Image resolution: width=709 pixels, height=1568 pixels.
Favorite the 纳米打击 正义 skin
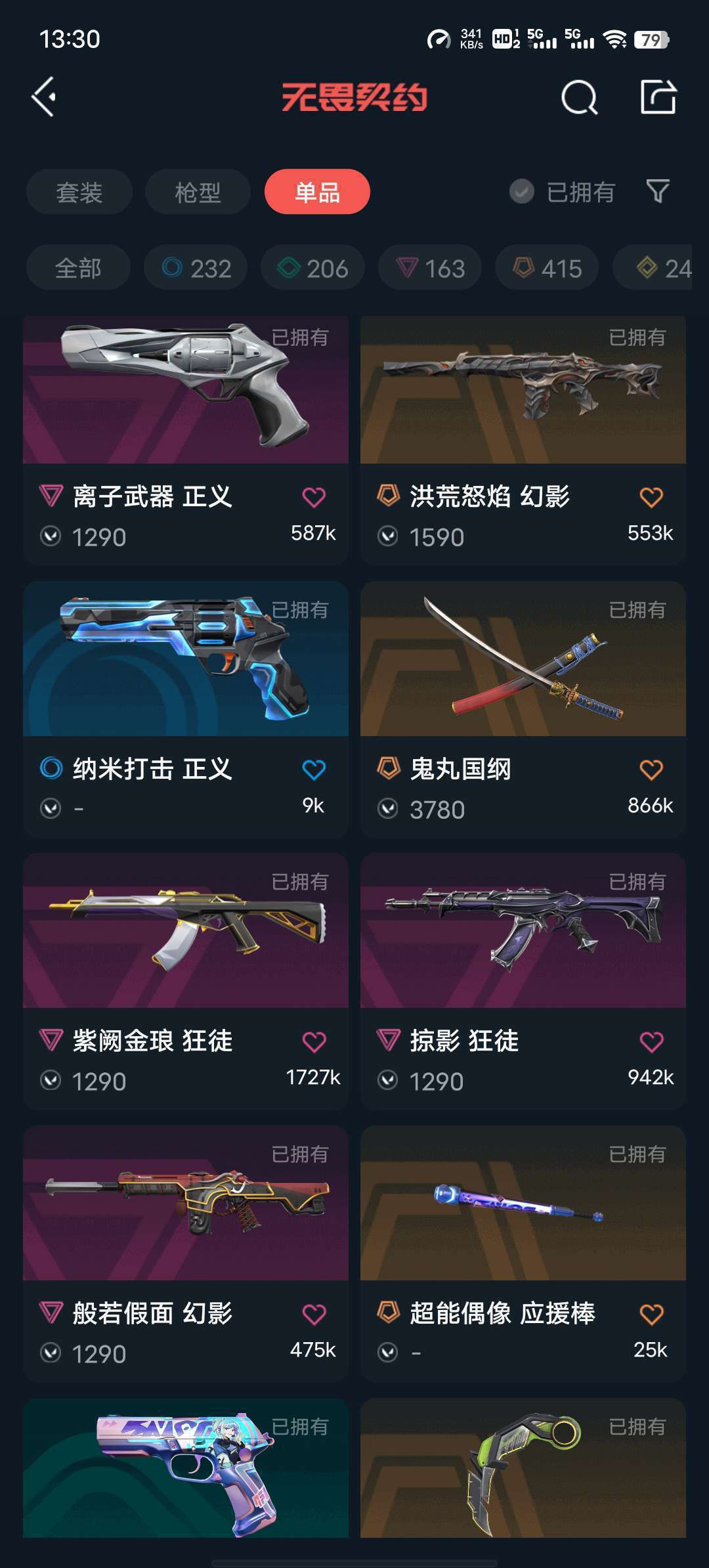point(314,770)
